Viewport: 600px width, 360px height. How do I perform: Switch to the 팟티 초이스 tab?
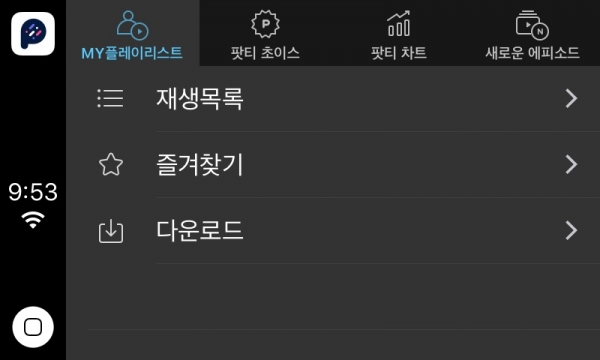266,33
